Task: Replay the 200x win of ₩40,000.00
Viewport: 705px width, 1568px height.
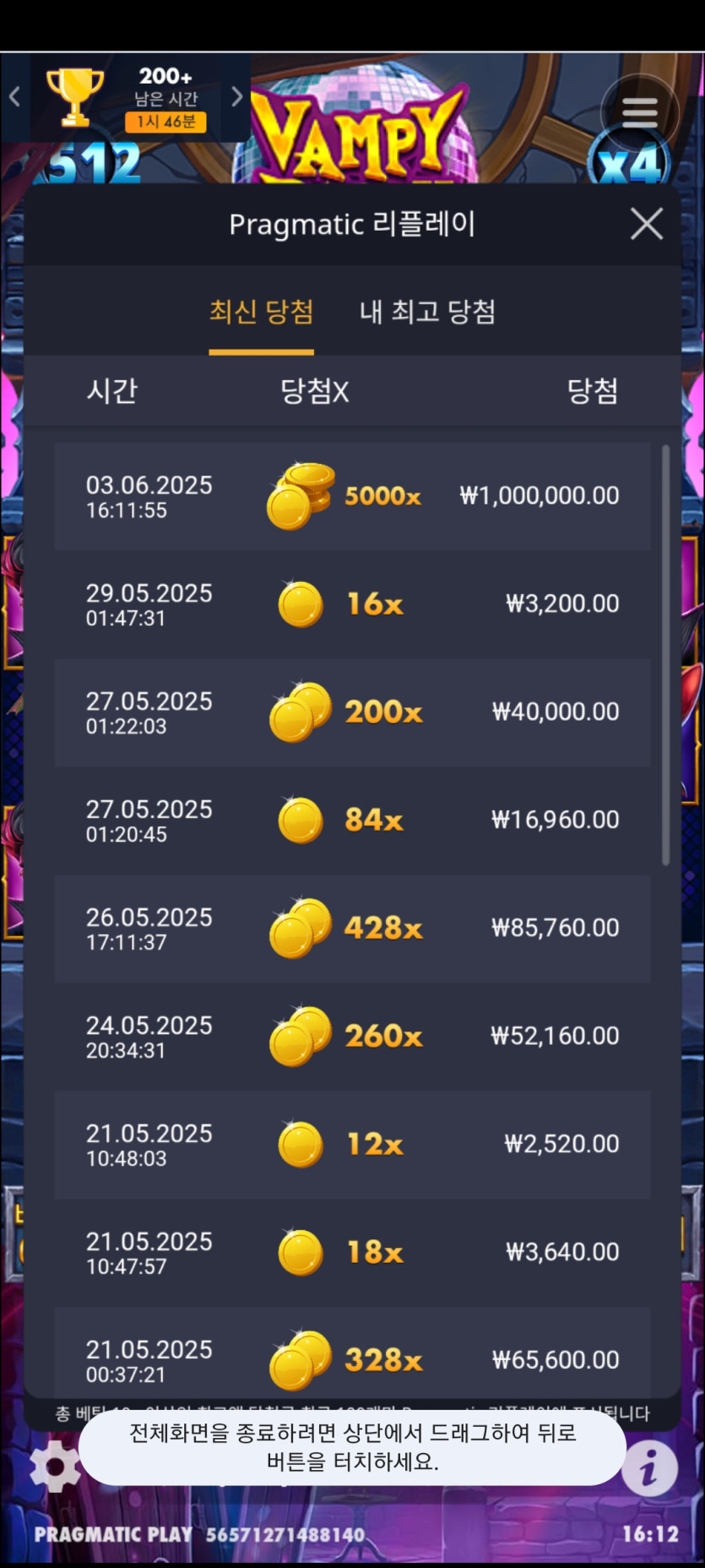Action: [352, 713]
